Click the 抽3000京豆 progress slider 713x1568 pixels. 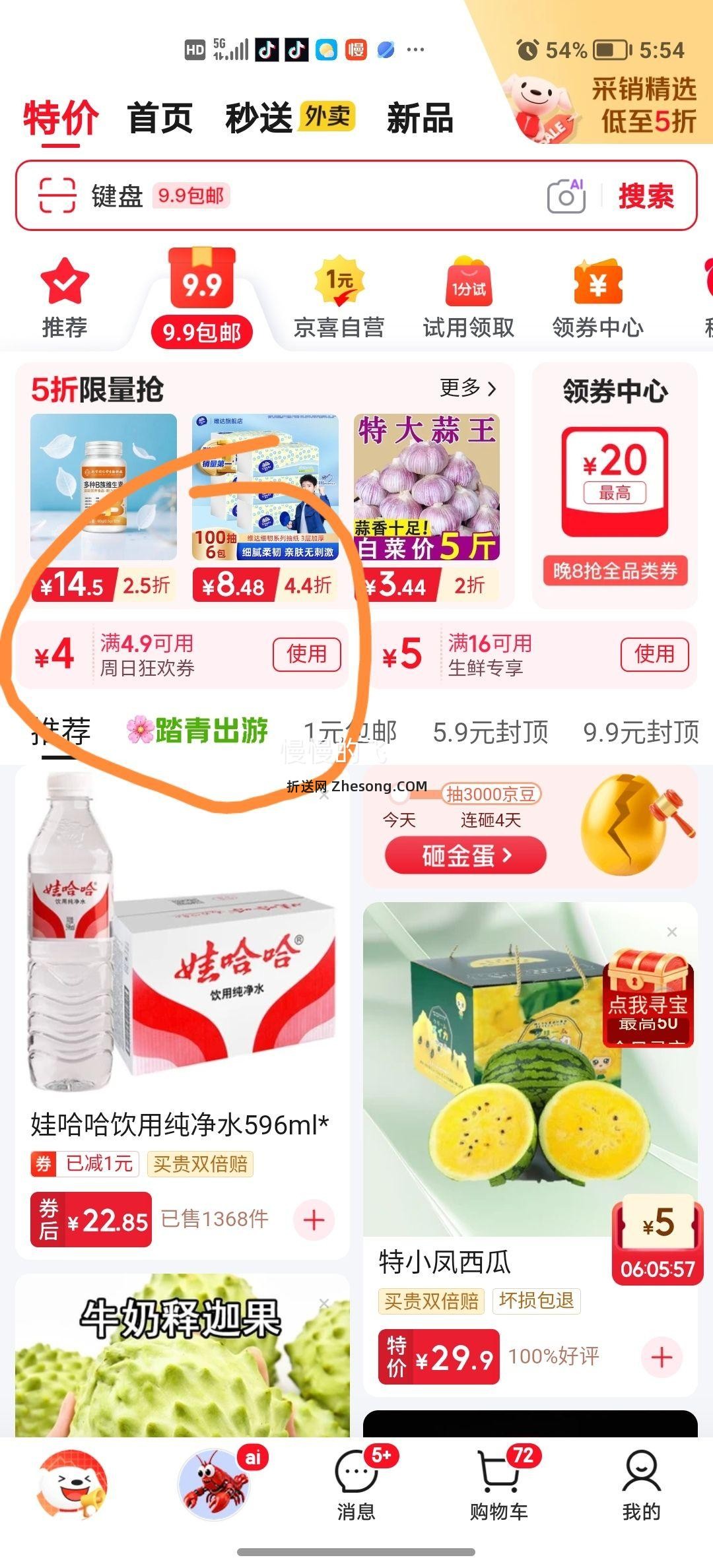pyautogui.click(x=398, y=797)
